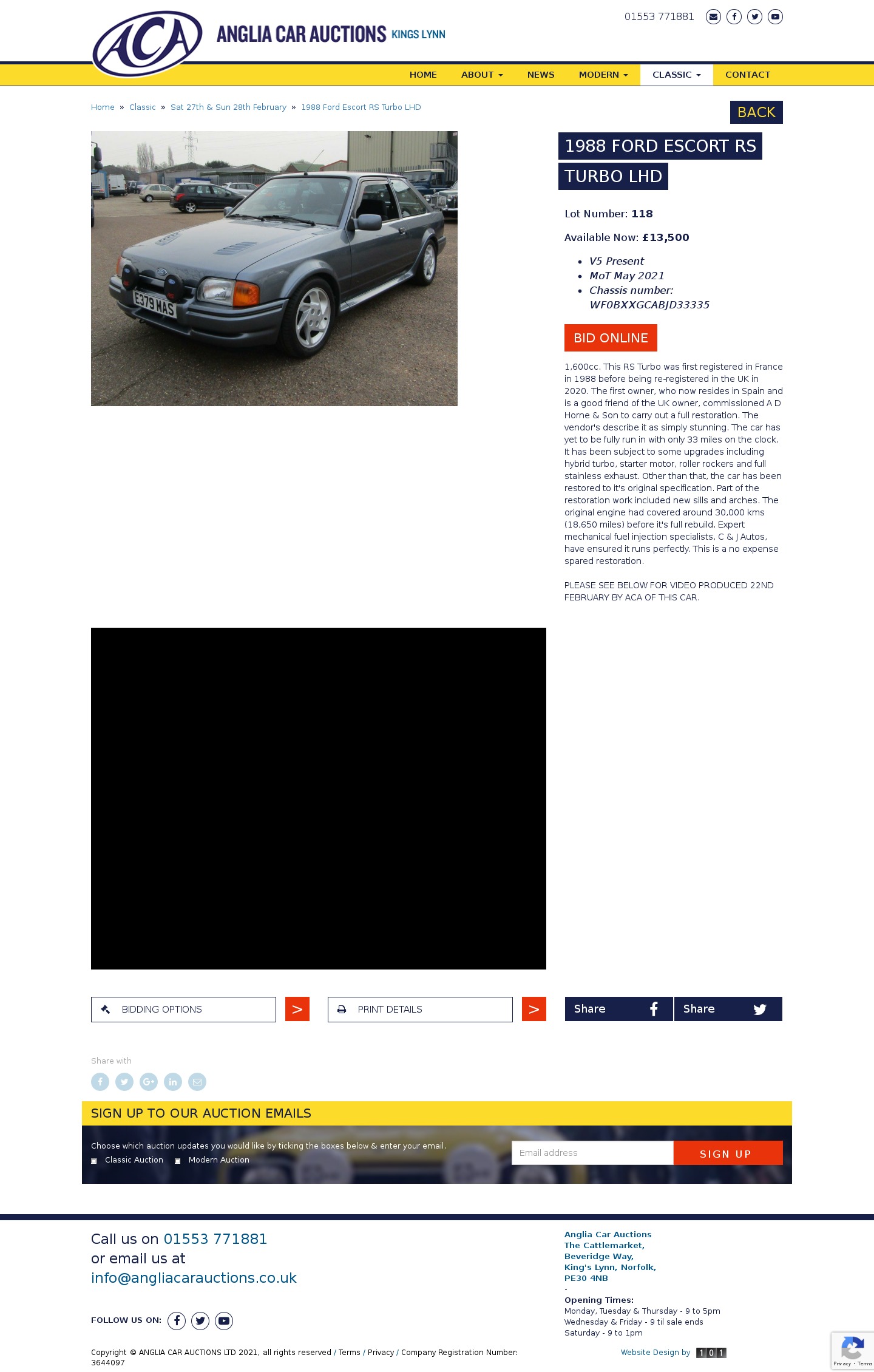Expand the Classic dropdown menu
Image resolution: width=874 pixels, height=1372 pixels.
[676, 75]
